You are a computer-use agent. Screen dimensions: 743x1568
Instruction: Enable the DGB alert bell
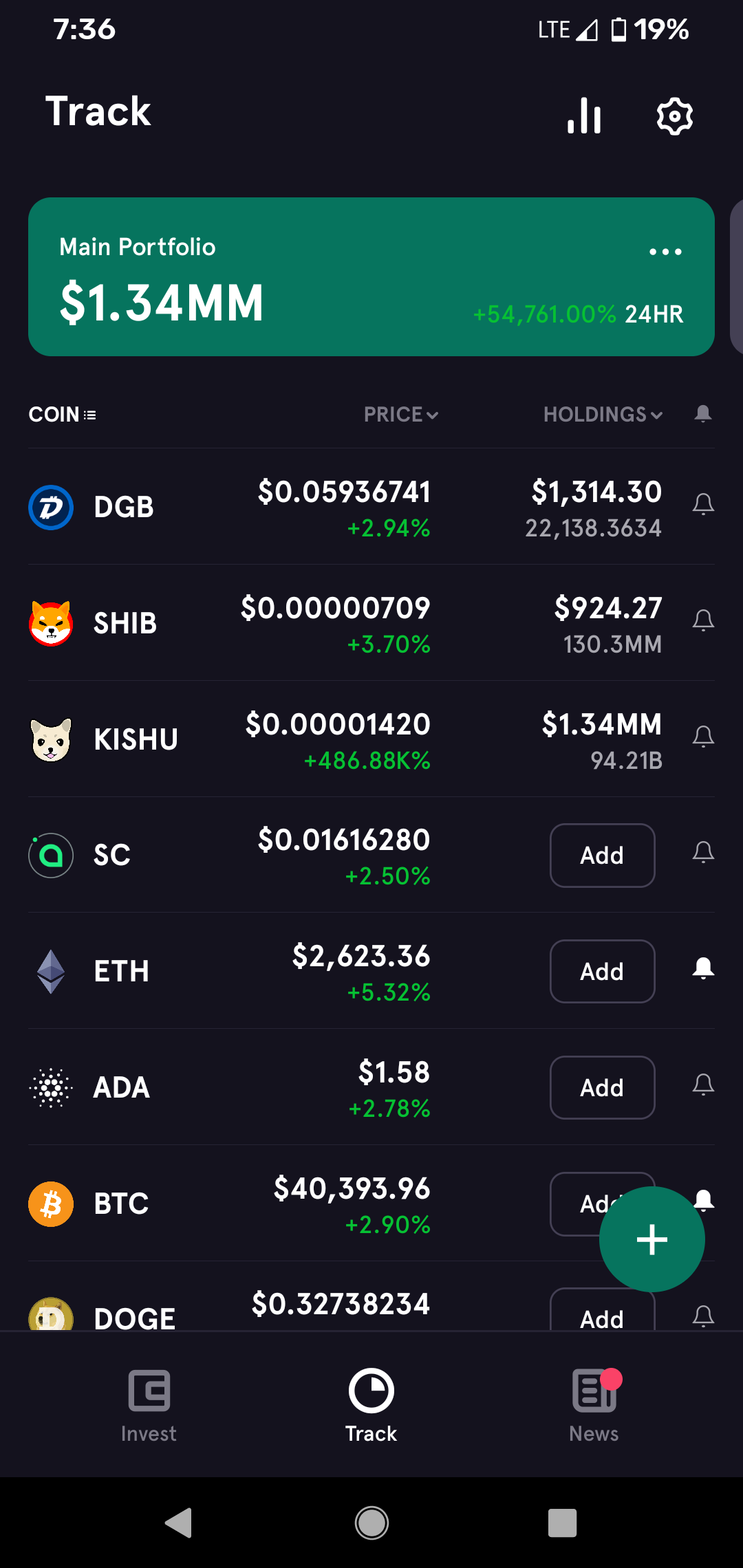click(703, 505)
